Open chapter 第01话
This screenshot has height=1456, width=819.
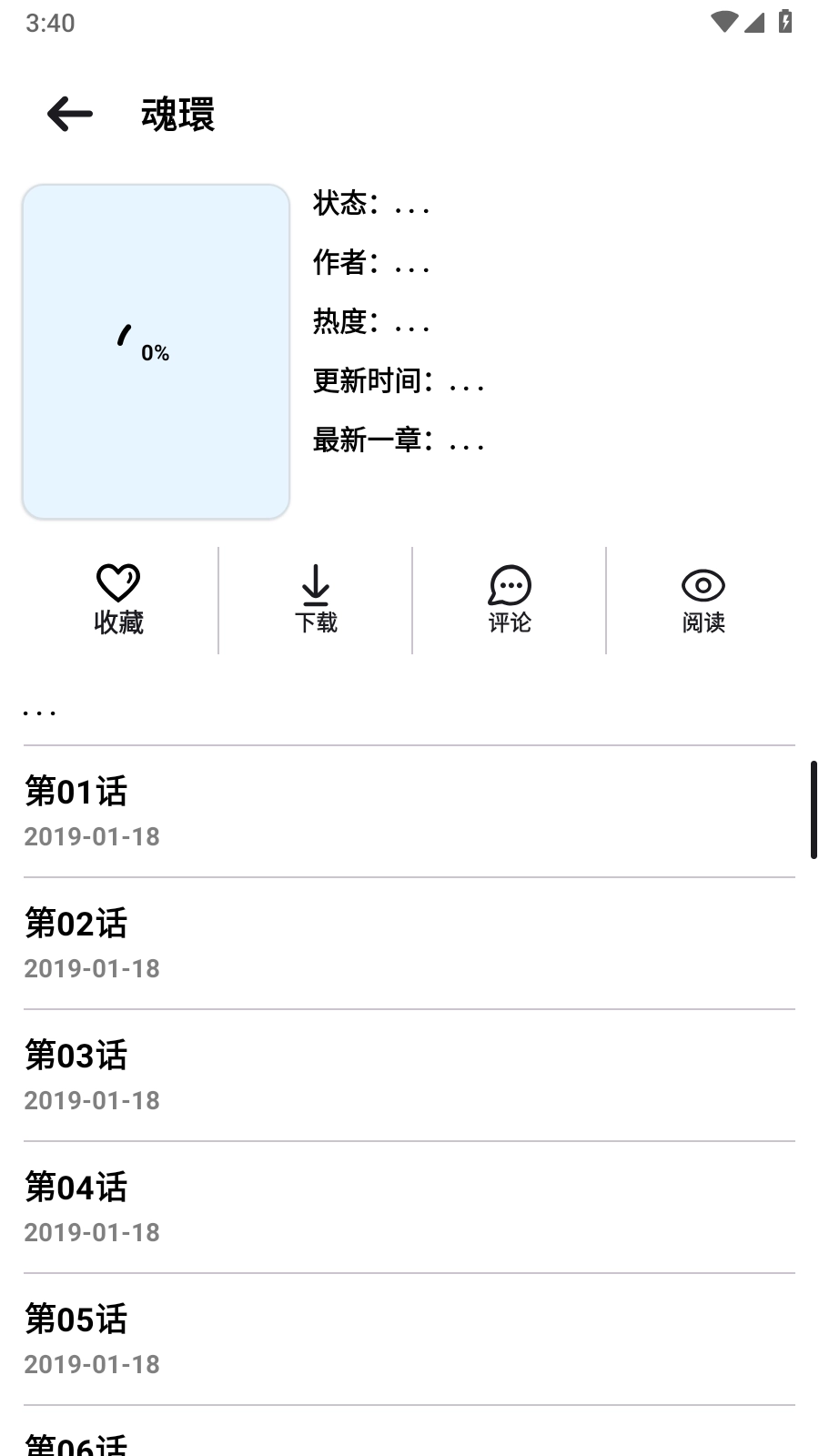coord(409,812)
